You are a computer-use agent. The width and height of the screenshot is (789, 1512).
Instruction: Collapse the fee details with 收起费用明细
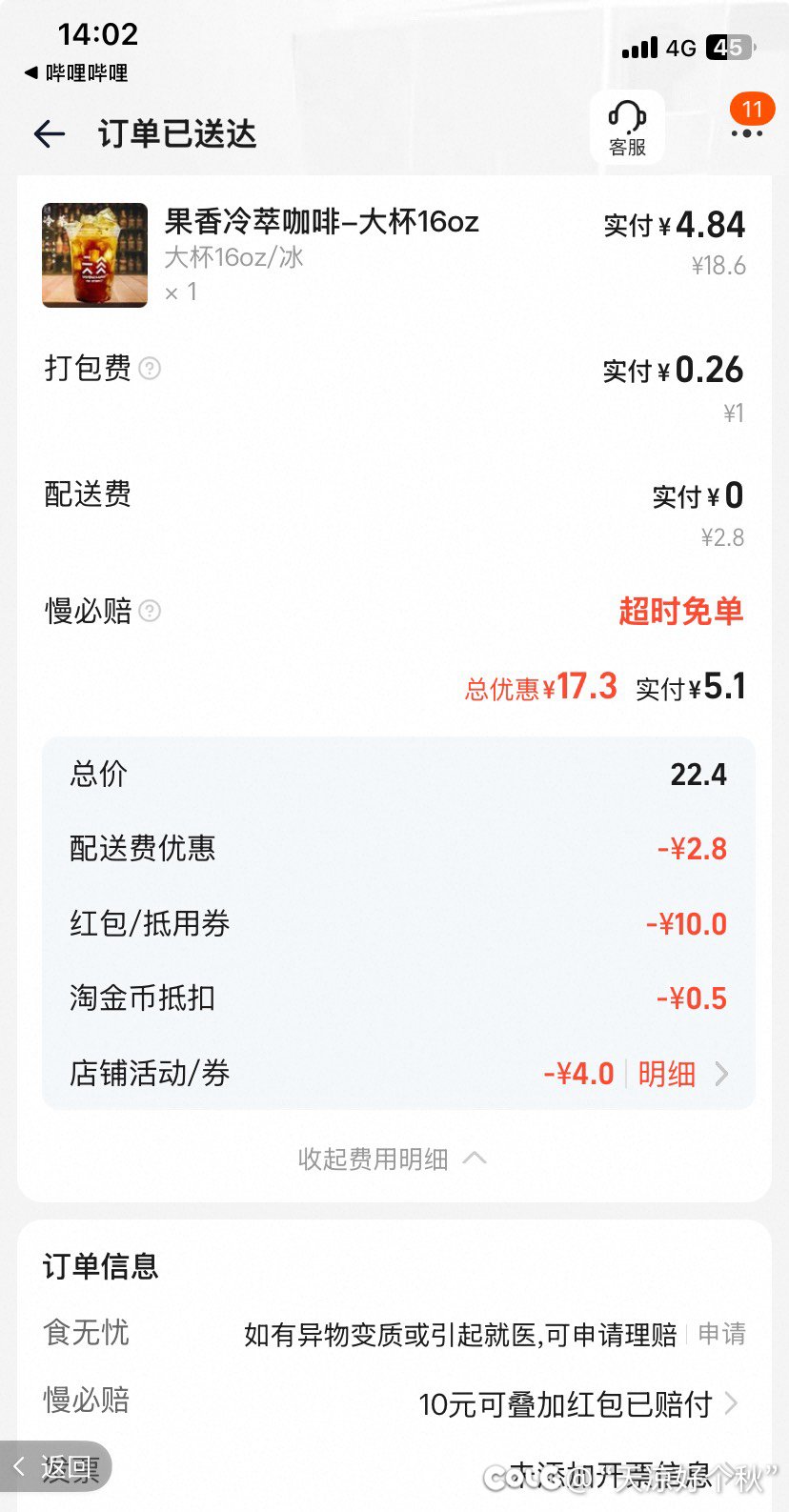click(x=392, y=1159)
